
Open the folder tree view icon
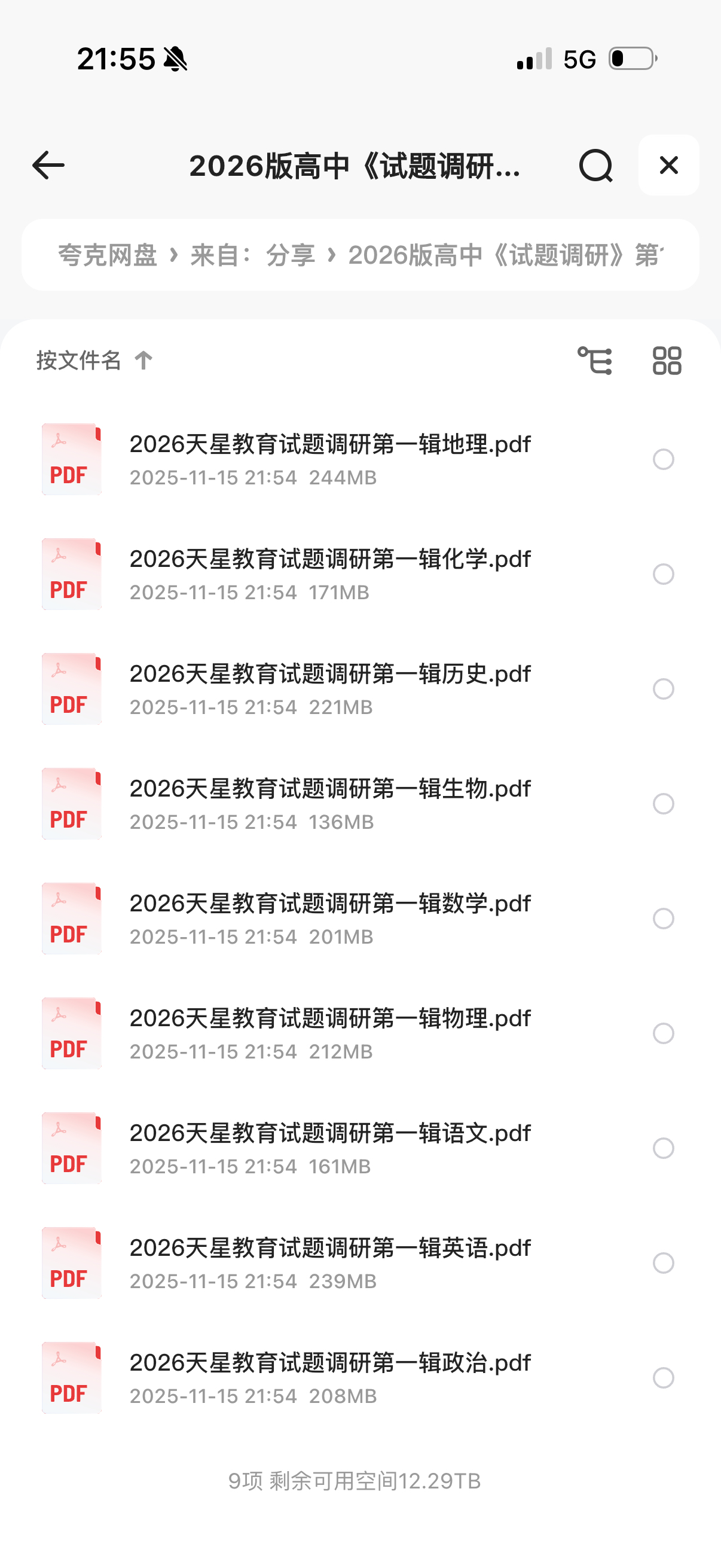coord(594,361)
